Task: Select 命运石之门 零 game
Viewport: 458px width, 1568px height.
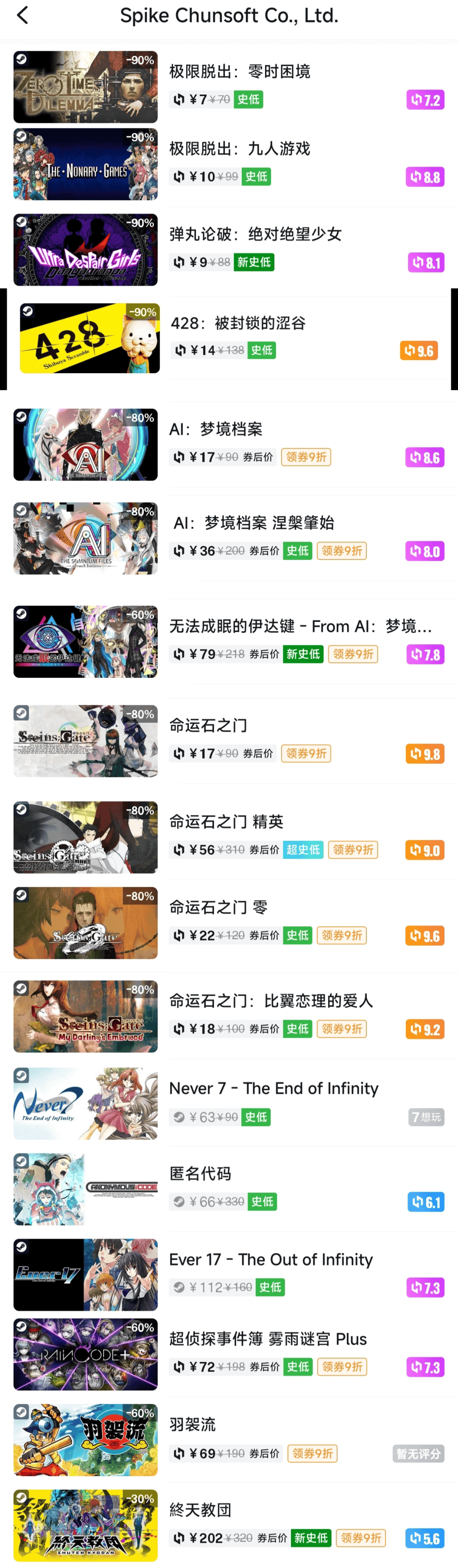Action: (218, 908)
